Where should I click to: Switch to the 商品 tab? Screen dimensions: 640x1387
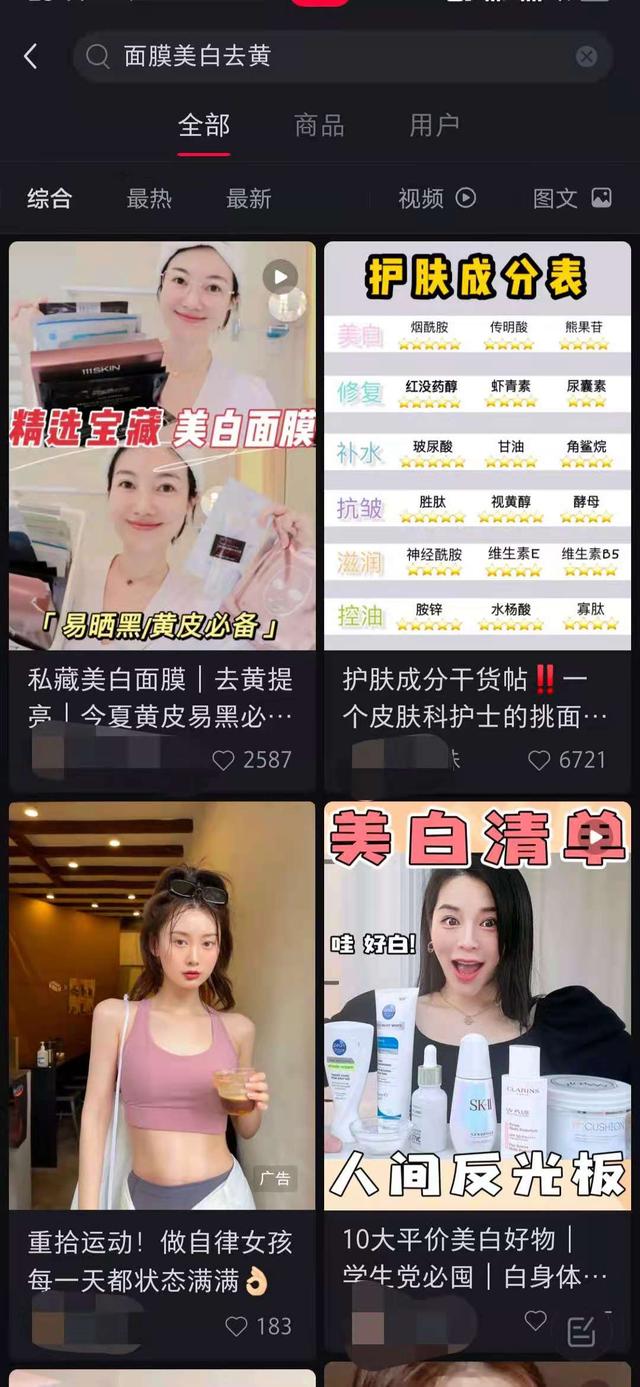[319, 125]
